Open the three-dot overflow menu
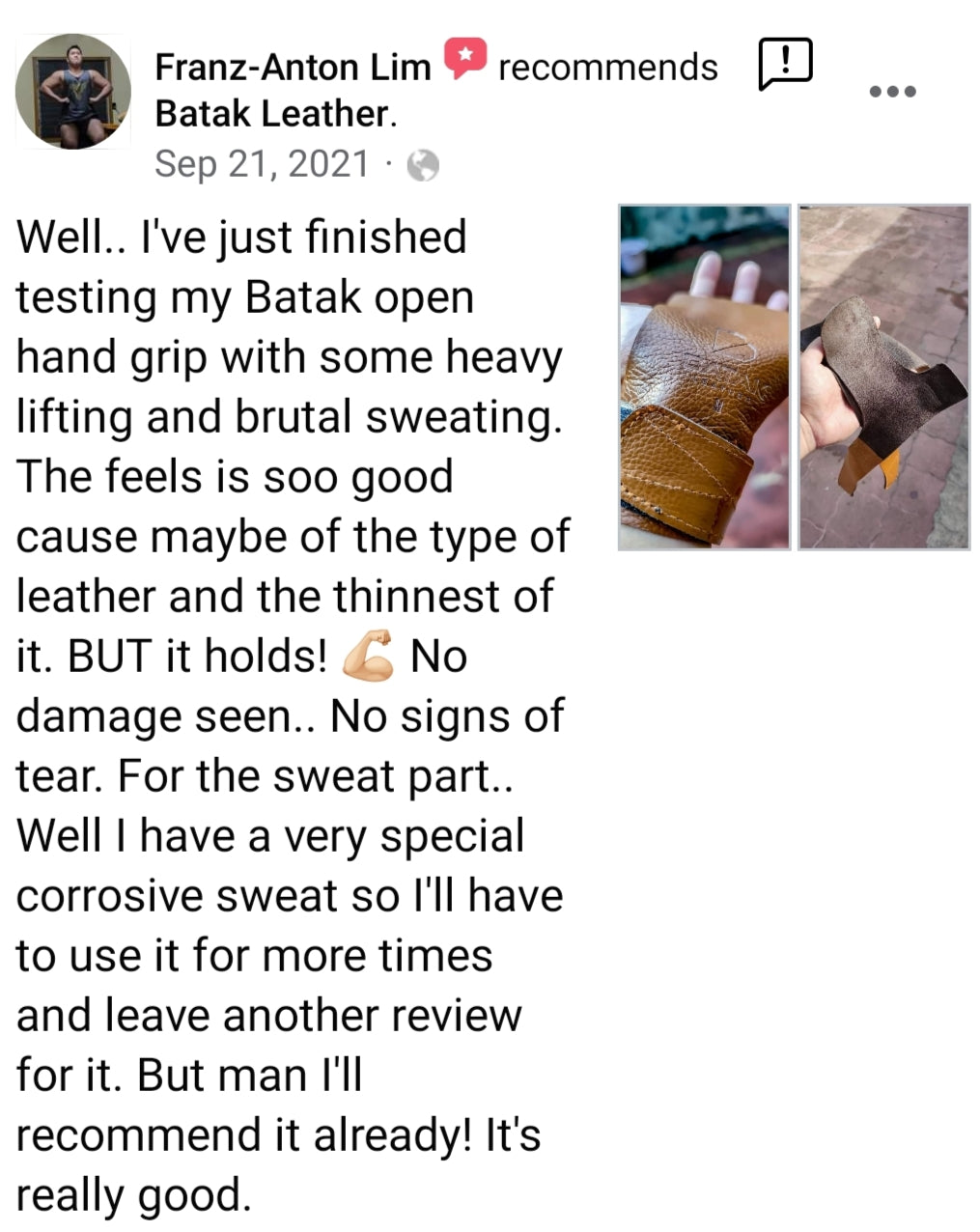This screenshot has height=1232, width=980. [891, 92]
